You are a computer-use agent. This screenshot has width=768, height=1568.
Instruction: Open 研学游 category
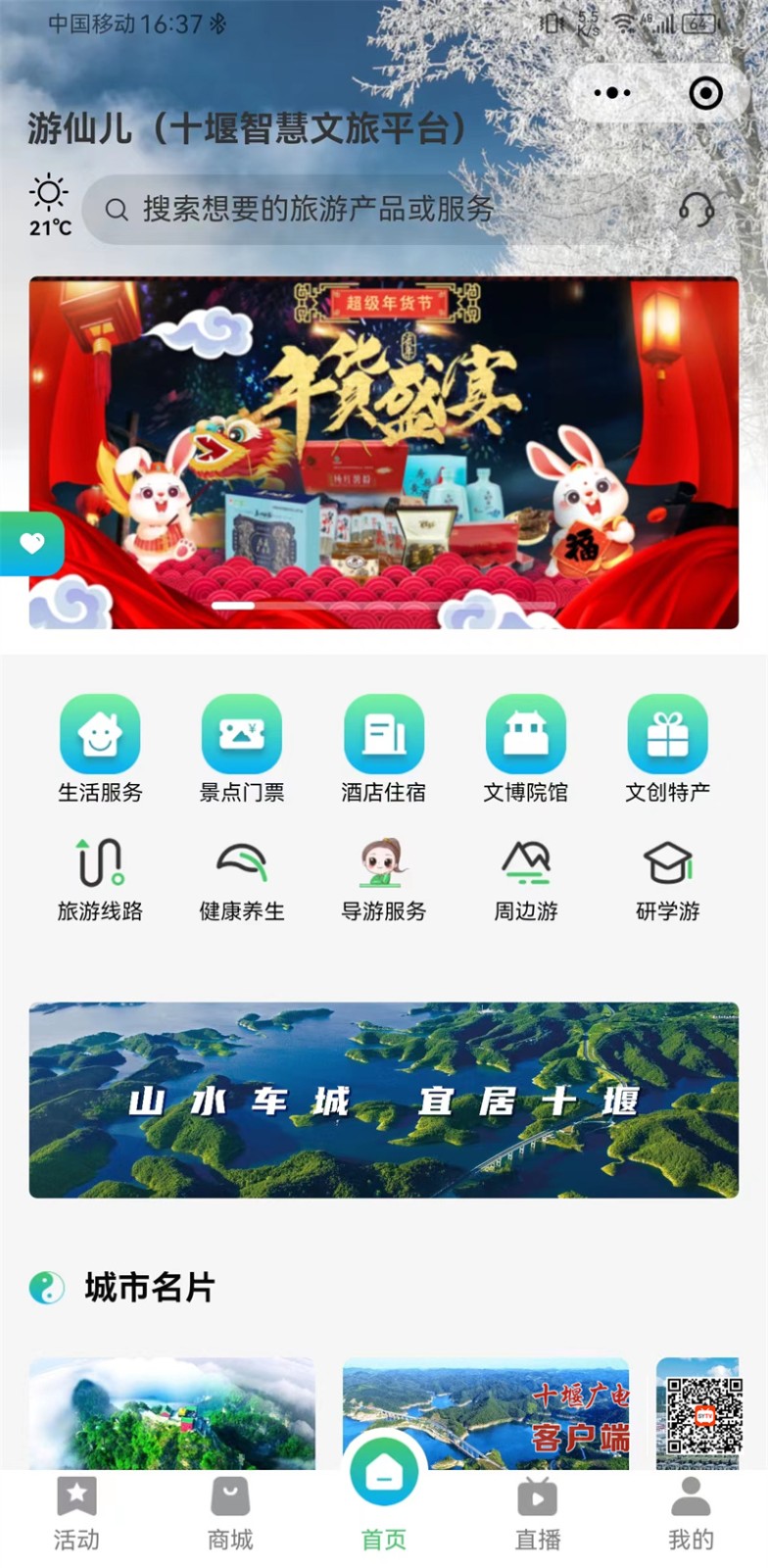667,879
